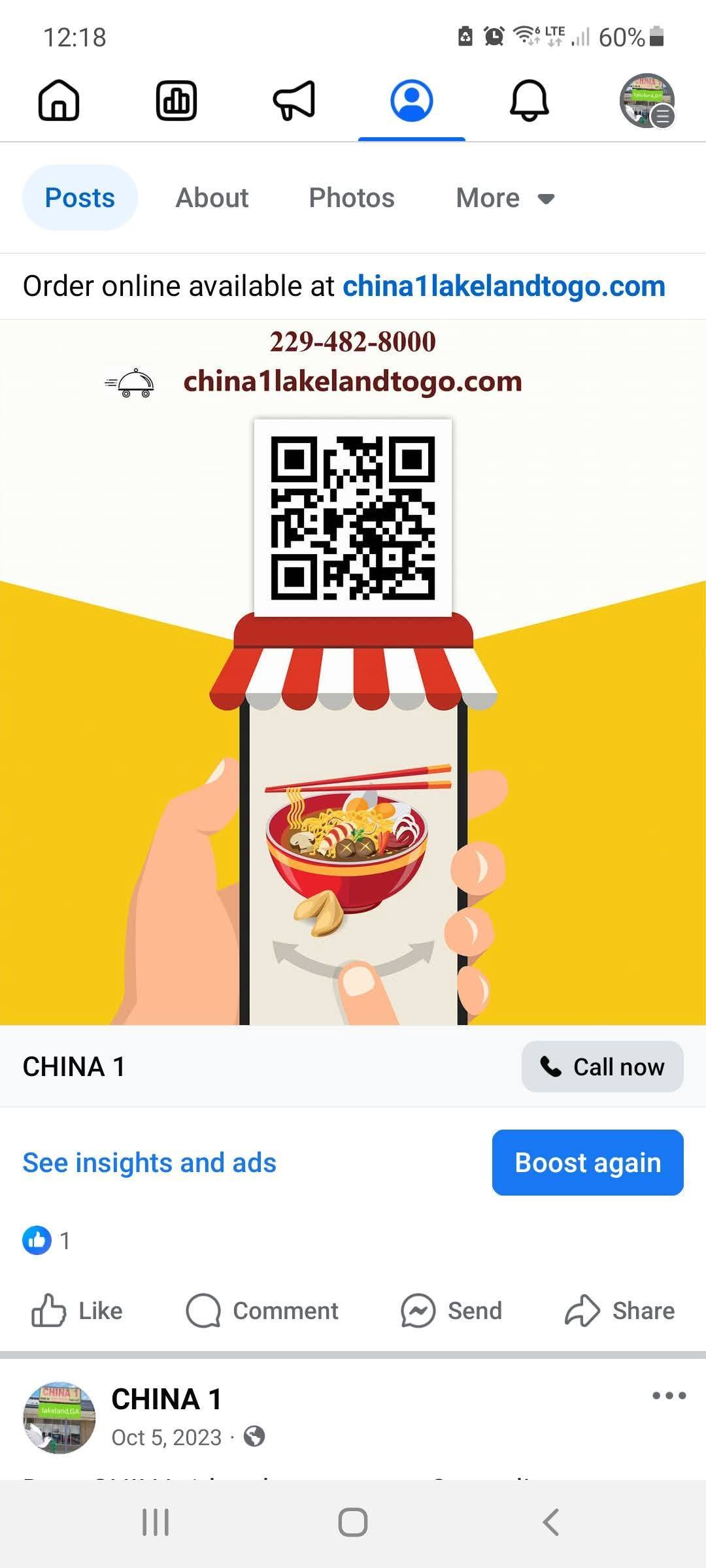Open the post image with QR code
The height and width of the screenshot is (1568, 706).
pyautogui.click(x=353, y=673)
